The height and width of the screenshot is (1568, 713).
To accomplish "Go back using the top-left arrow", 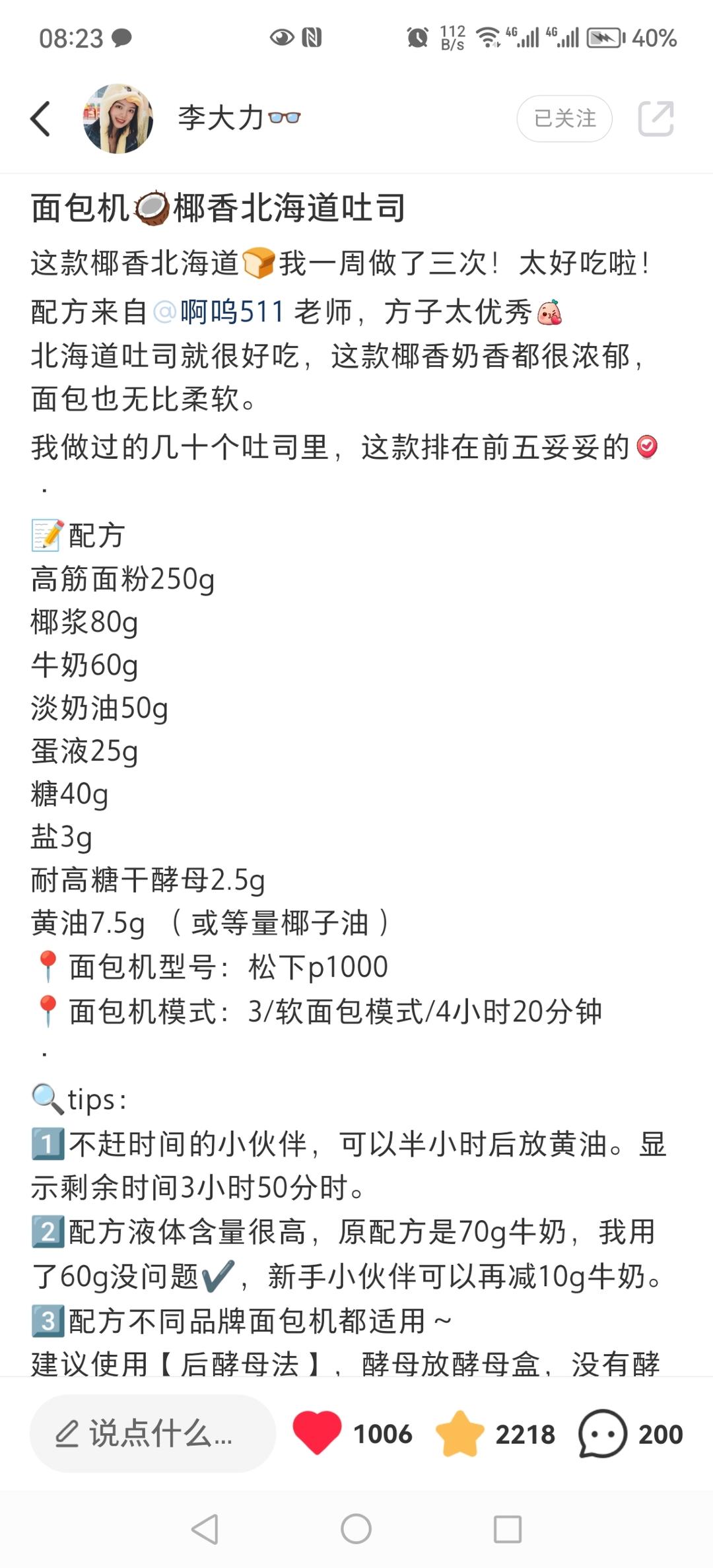I will point(41,119).
